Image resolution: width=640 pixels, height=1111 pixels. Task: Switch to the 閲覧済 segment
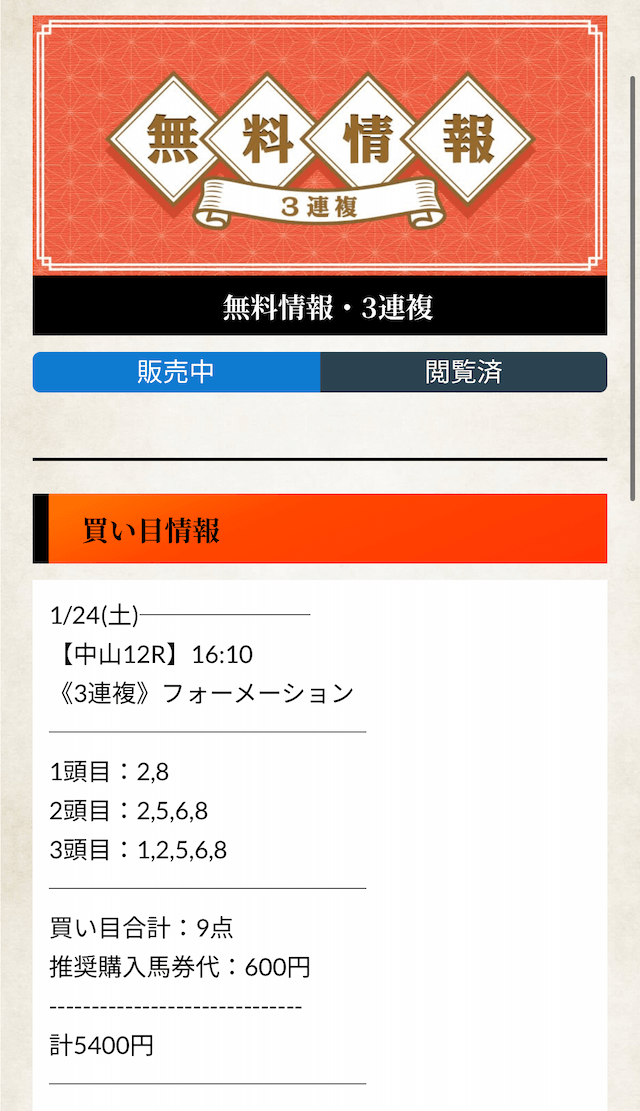[x=463, y=372]
